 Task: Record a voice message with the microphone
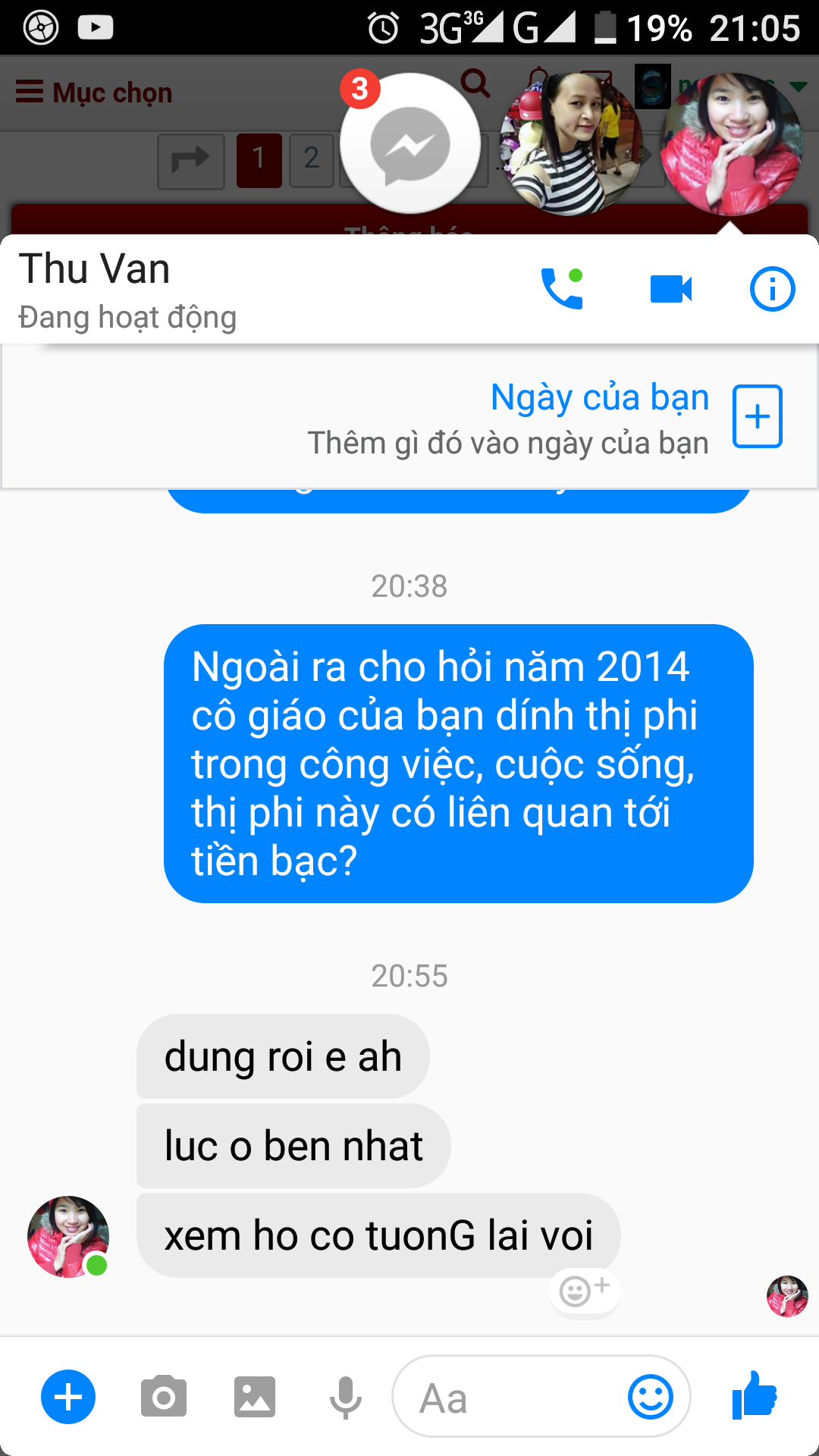[346, 1397]
